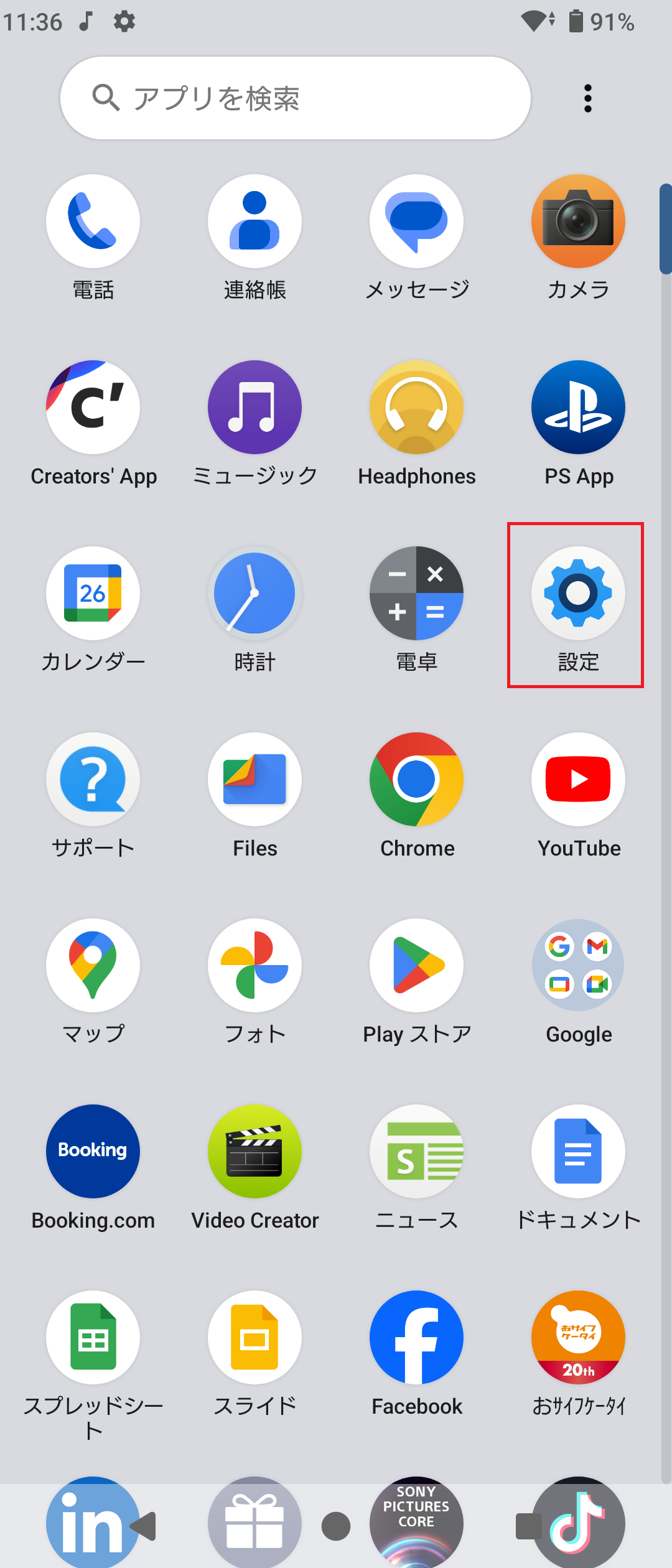The width and height of the screenshot is (672, 1568).
Task: Open the Google apps folder
Action: [x=578, y=965]
